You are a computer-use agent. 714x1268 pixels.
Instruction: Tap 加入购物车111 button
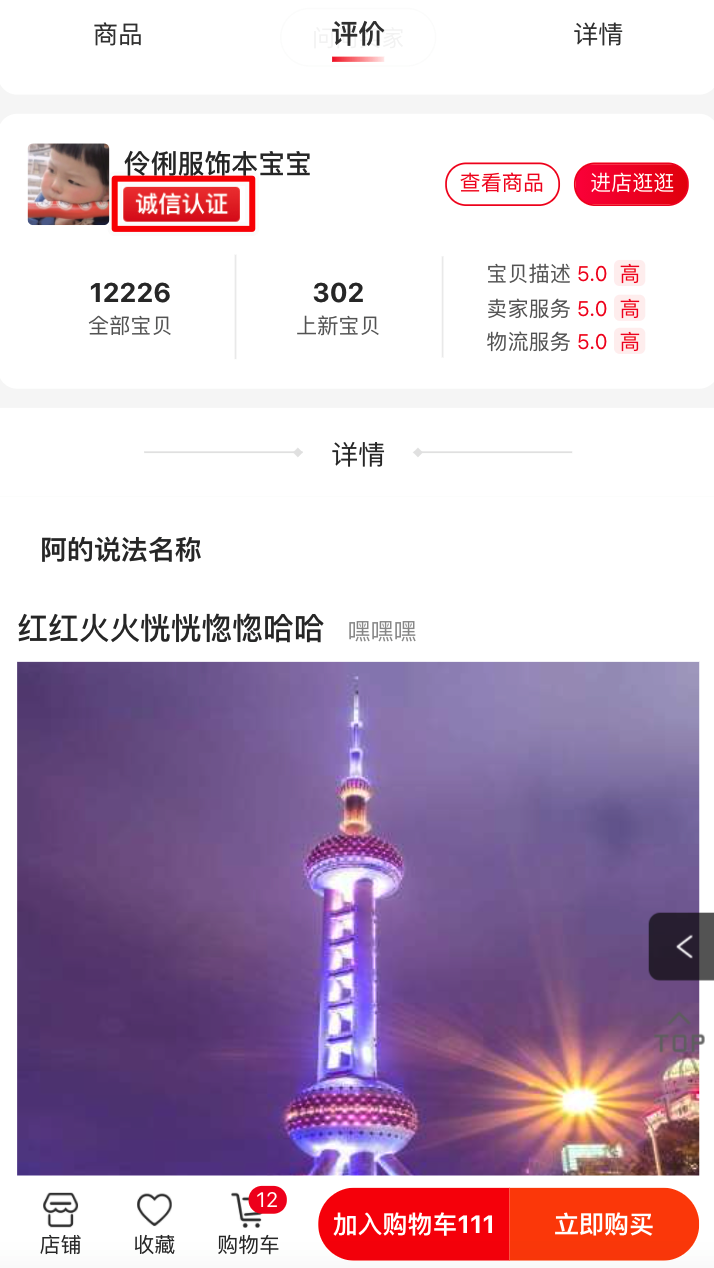tap(413, 1225)
